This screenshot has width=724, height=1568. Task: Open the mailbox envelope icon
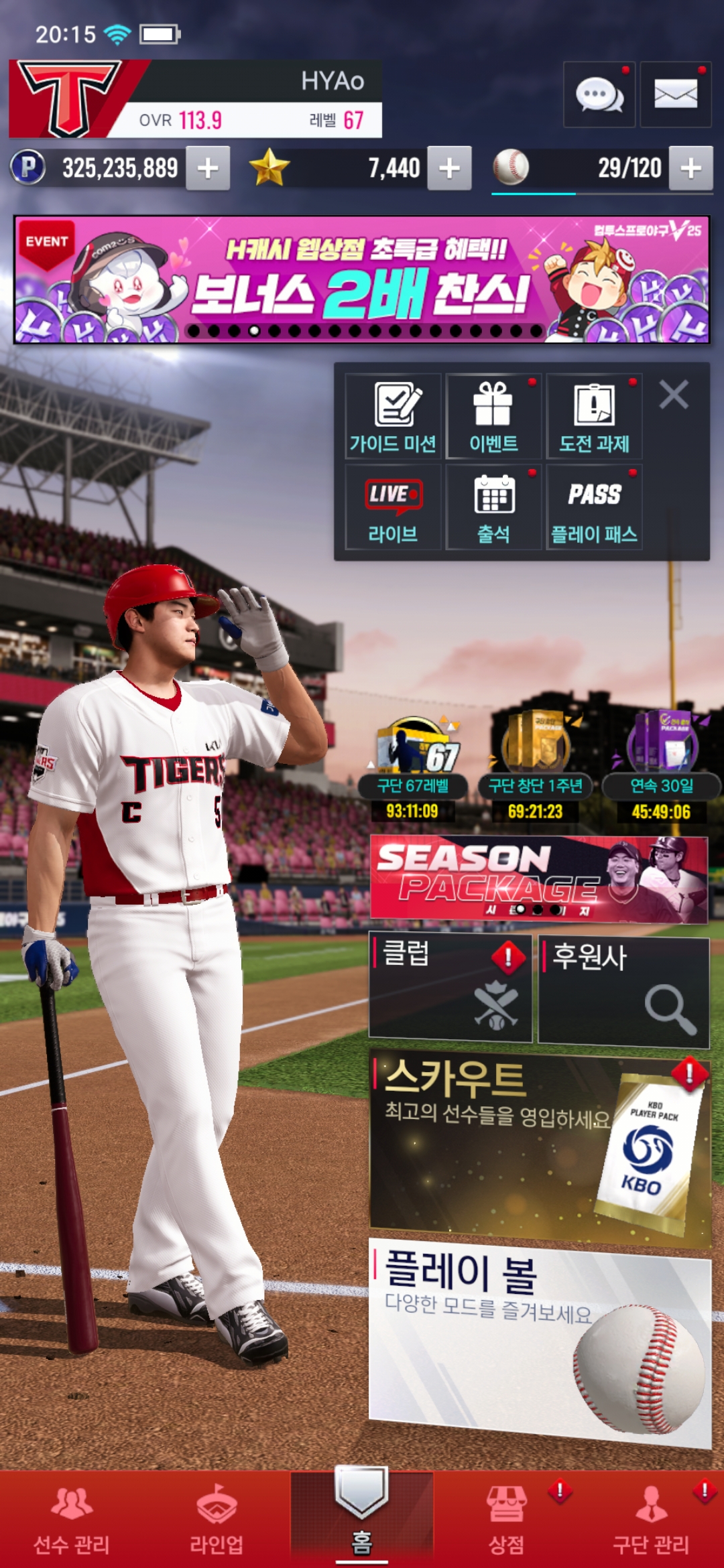click(675, 94)
